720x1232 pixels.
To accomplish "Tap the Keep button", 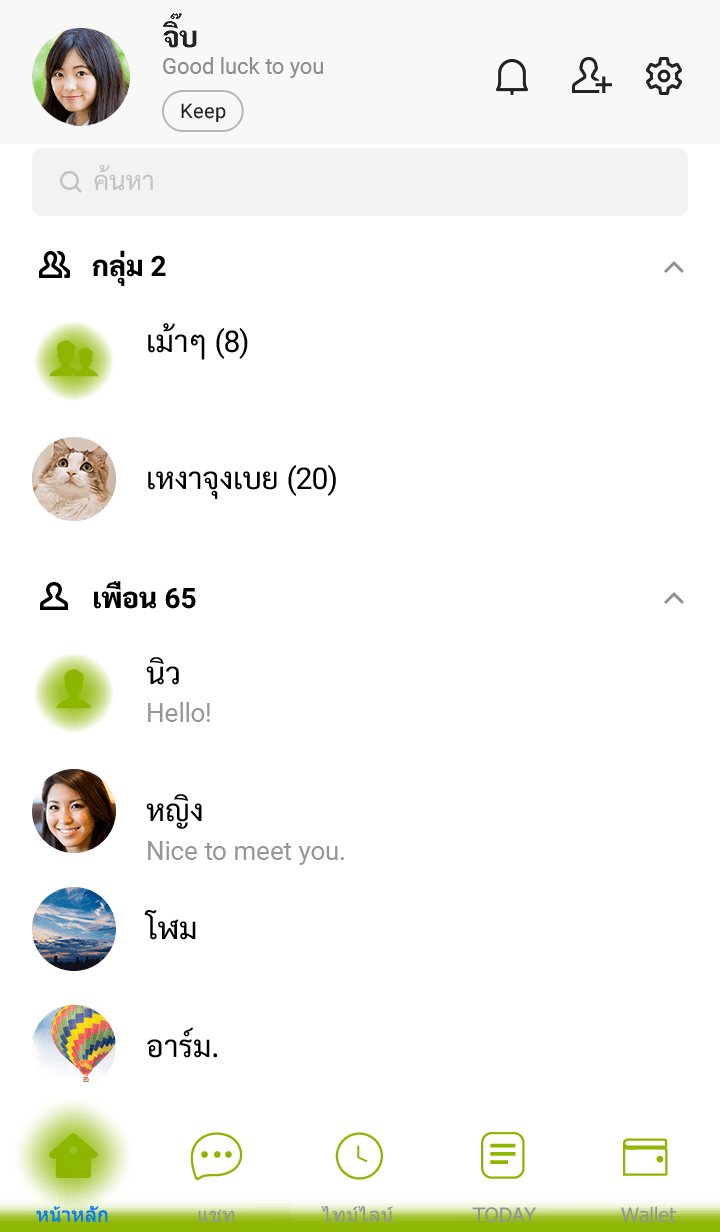I will (202, 111).
